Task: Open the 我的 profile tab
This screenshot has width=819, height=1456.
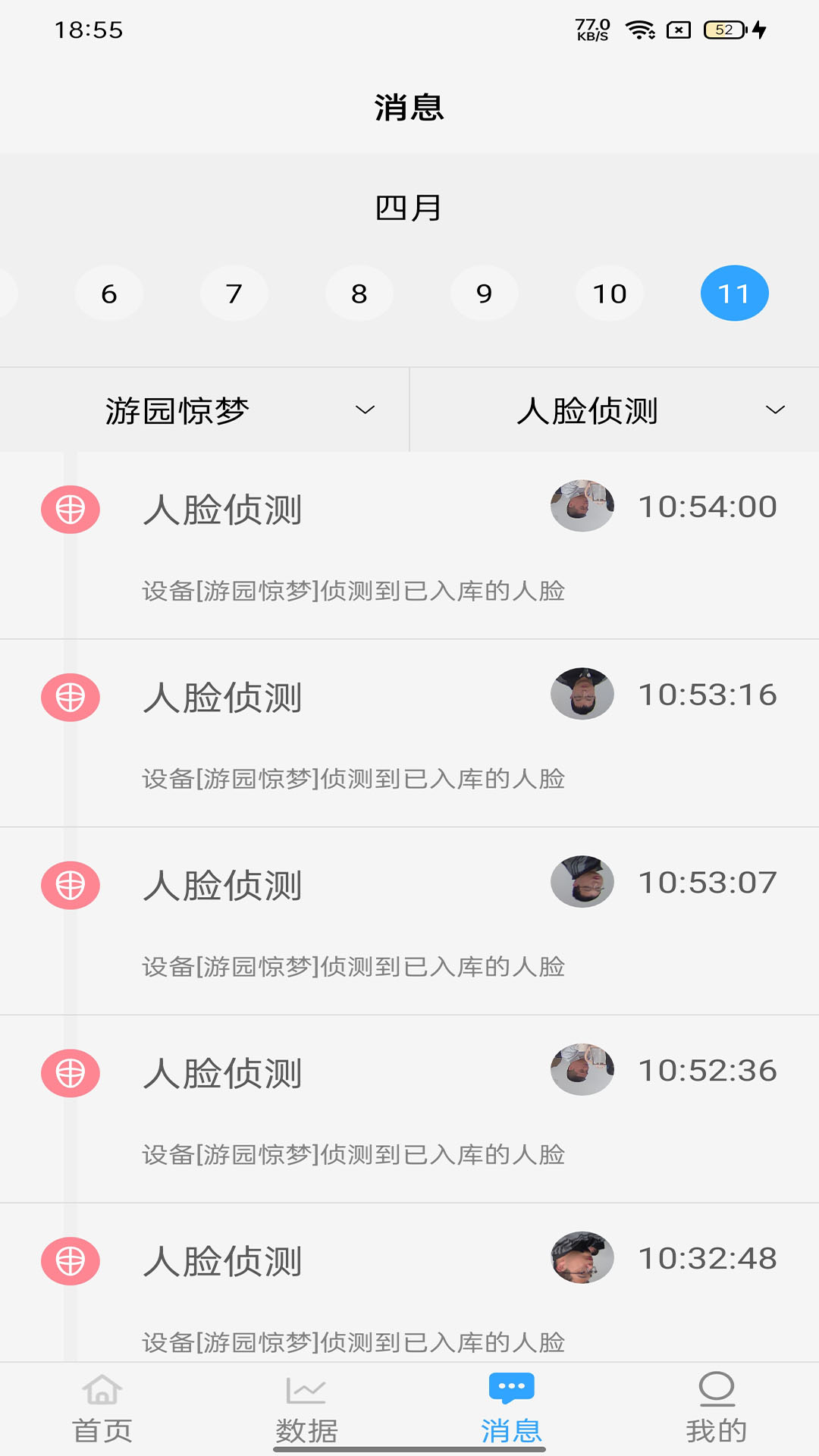Action: coord(716,1409)
